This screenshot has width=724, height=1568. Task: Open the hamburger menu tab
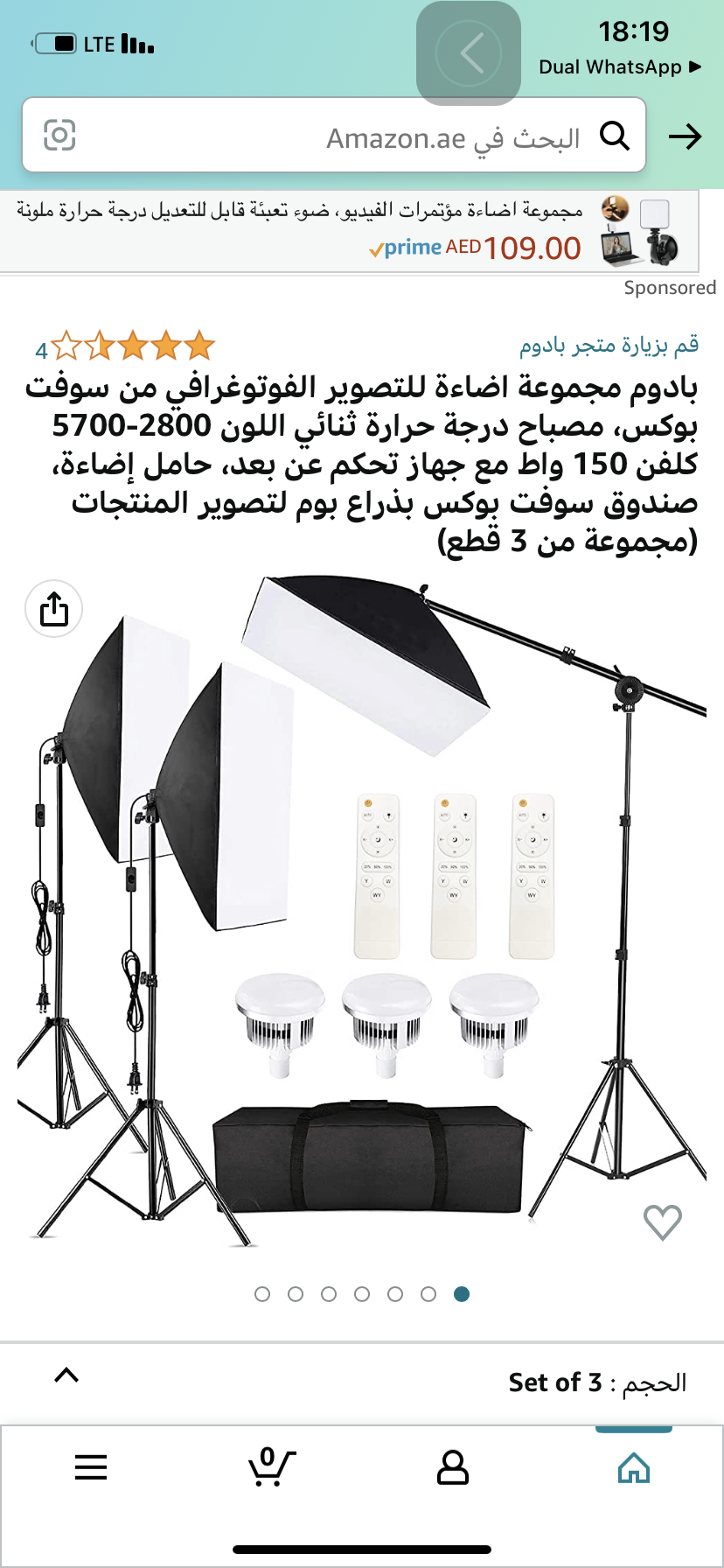tap(91, 1467)
